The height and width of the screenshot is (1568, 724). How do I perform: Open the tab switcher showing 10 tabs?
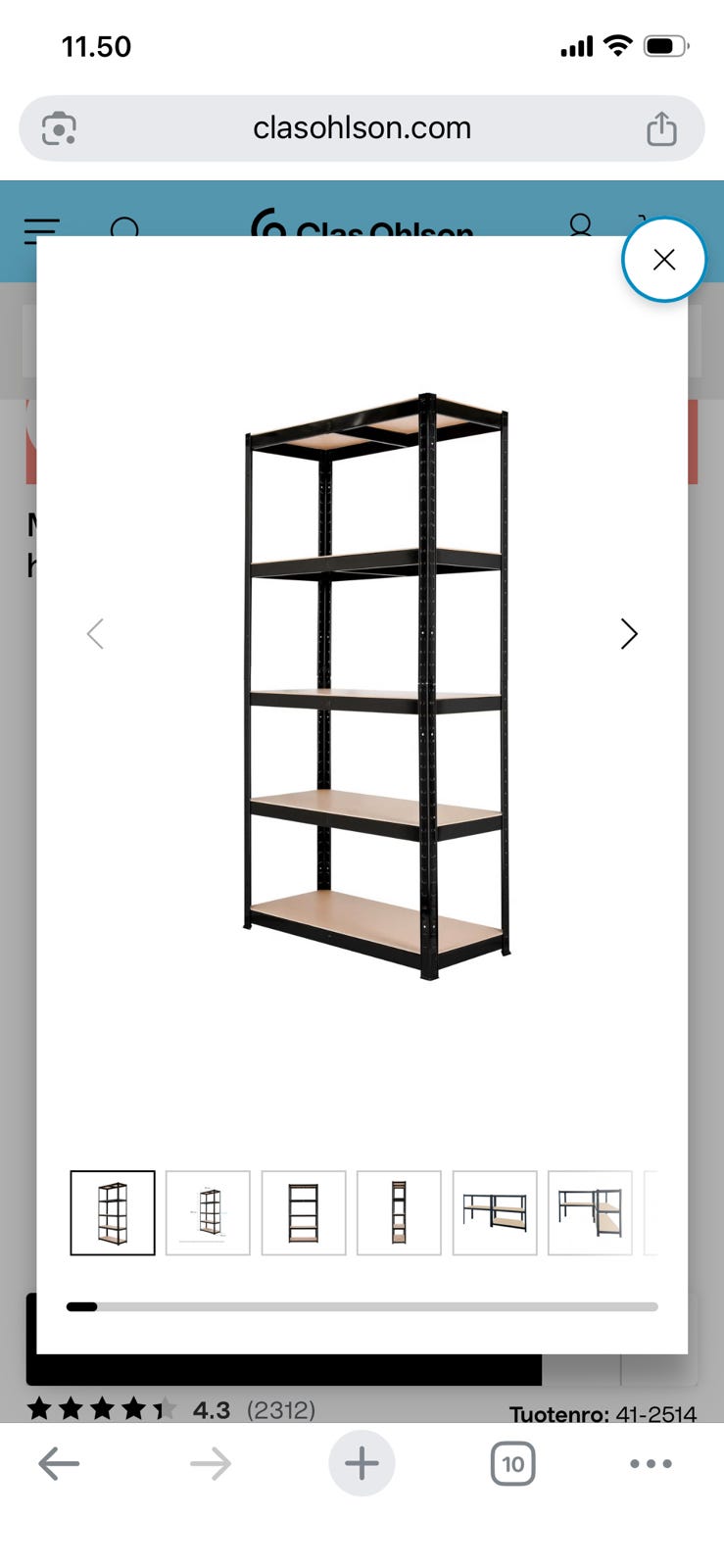[512, 1464]
